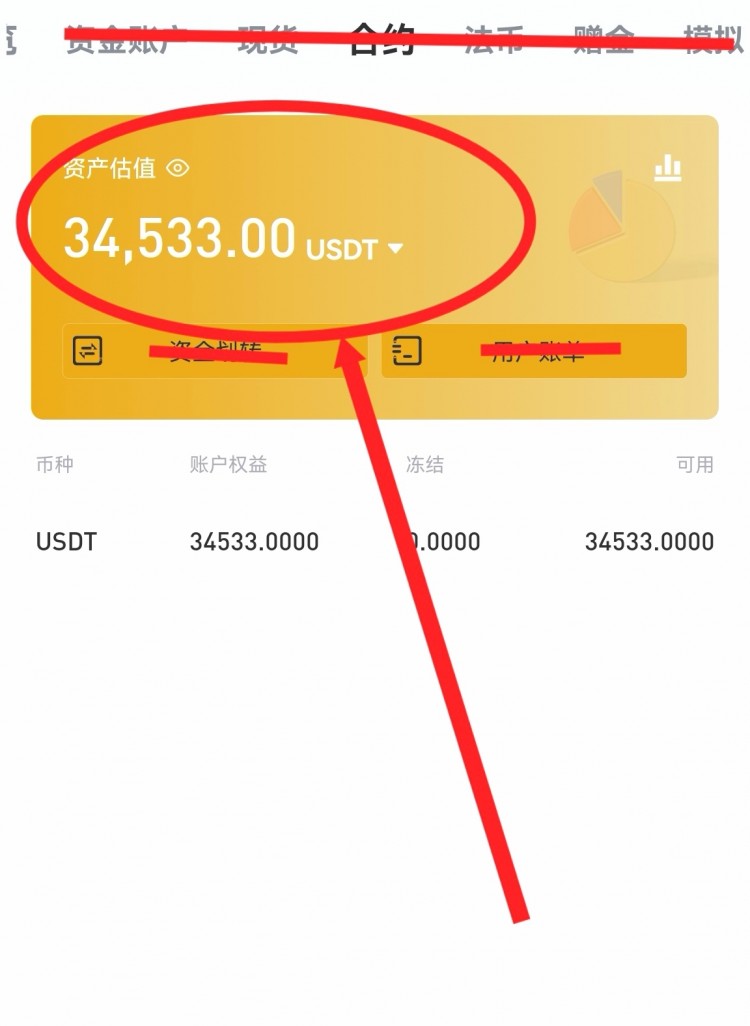This screenshot has width=750, height=1026.
Task: Open the 法币 tab
Action: [x=494, y=42]
